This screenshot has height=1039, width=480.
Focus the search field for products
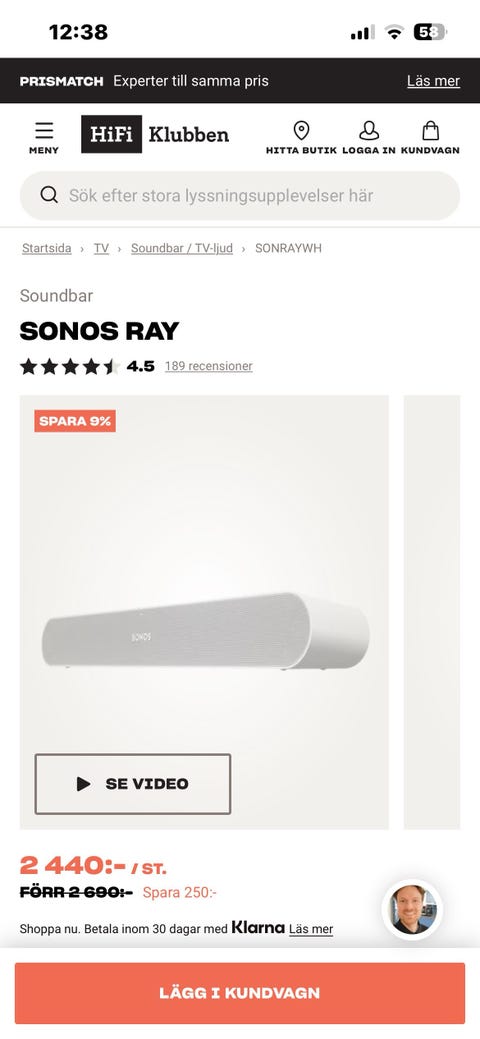pos(240,195)
